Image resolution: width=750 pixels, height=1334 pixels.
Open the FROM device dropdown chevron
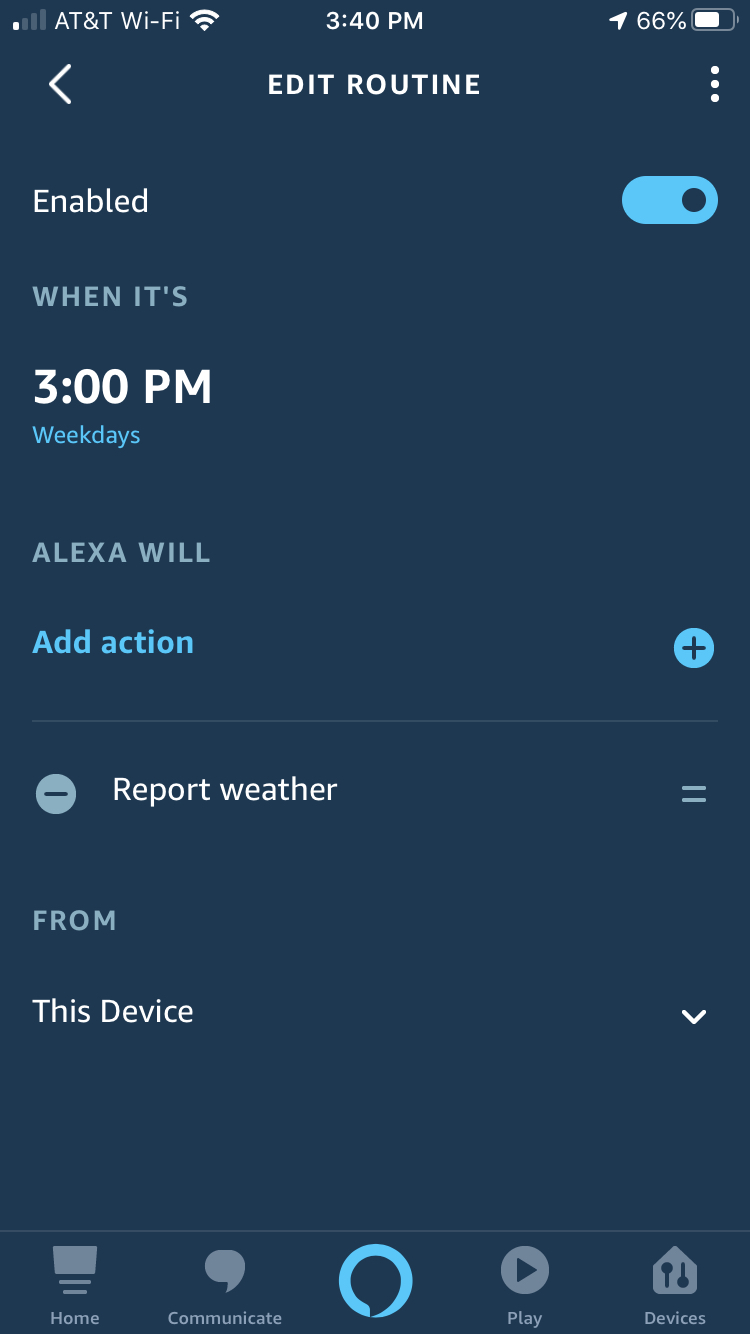point(693,1016)
